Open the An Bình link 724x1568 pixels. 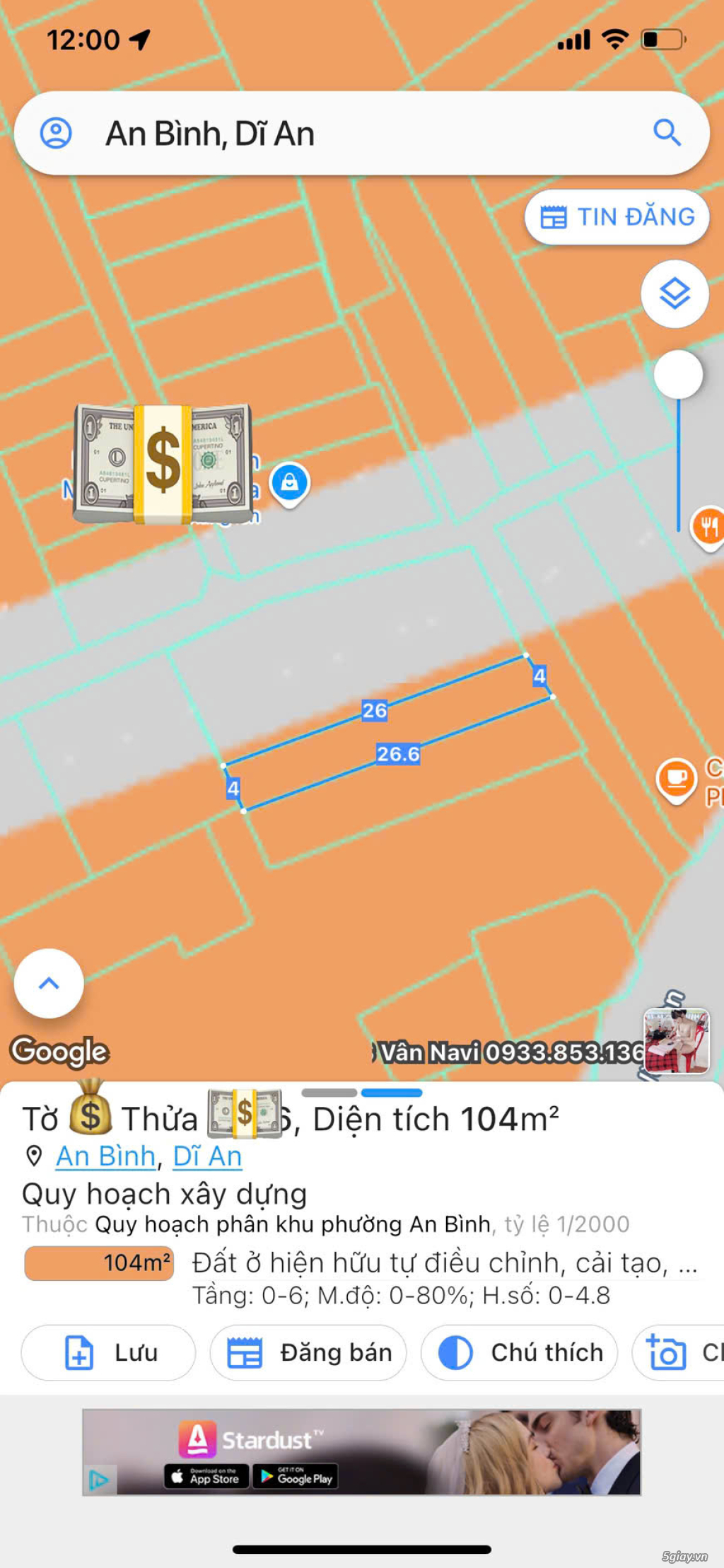105,1156
